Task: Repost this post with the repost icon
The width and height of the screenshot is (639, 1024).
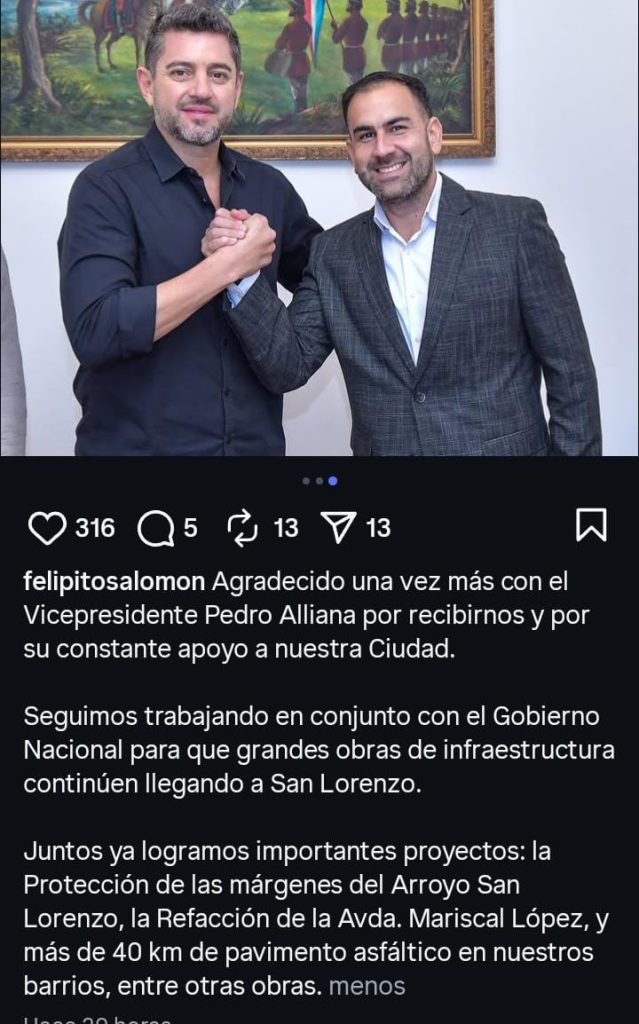Action: click(243, 528)
